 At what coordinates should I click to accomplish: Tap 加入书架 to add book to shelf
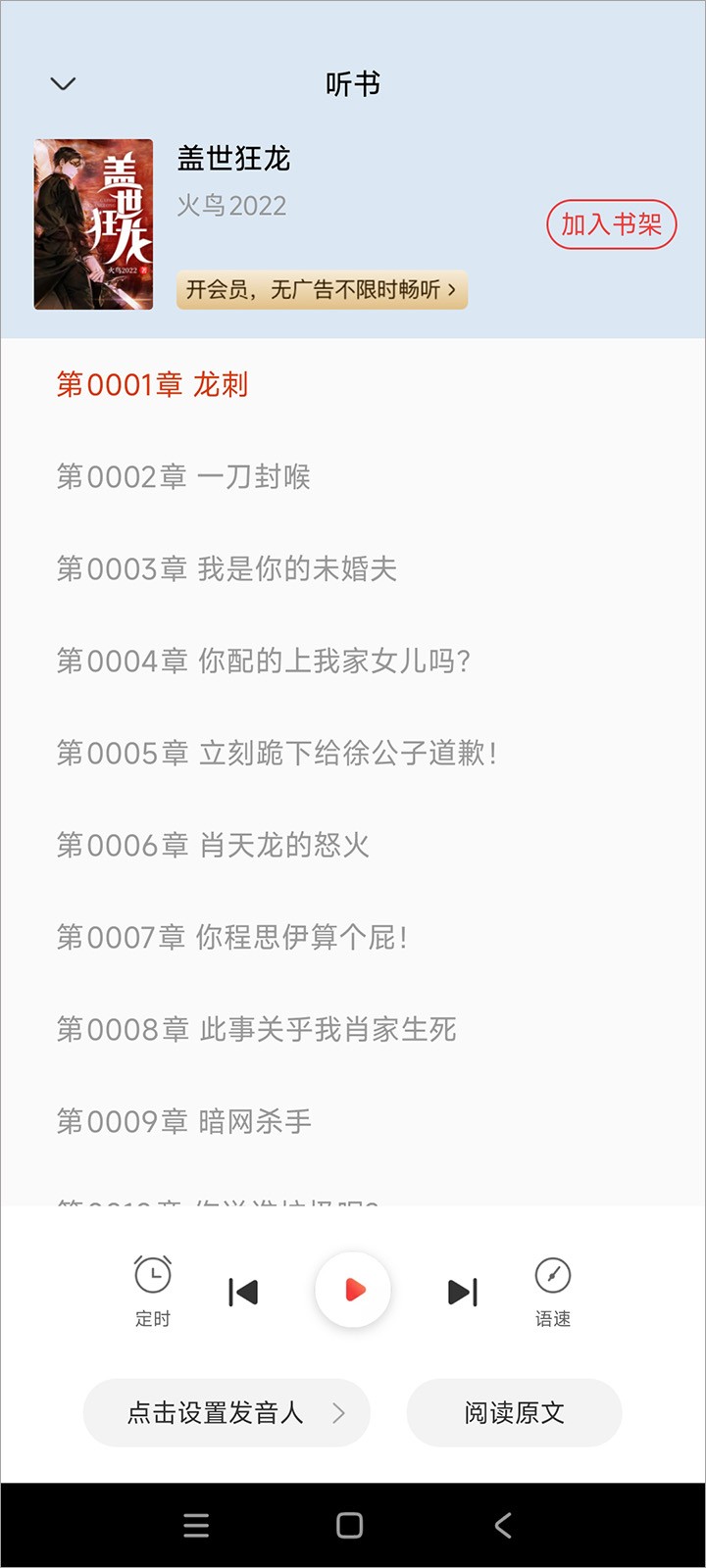click(x=611, y=224)
